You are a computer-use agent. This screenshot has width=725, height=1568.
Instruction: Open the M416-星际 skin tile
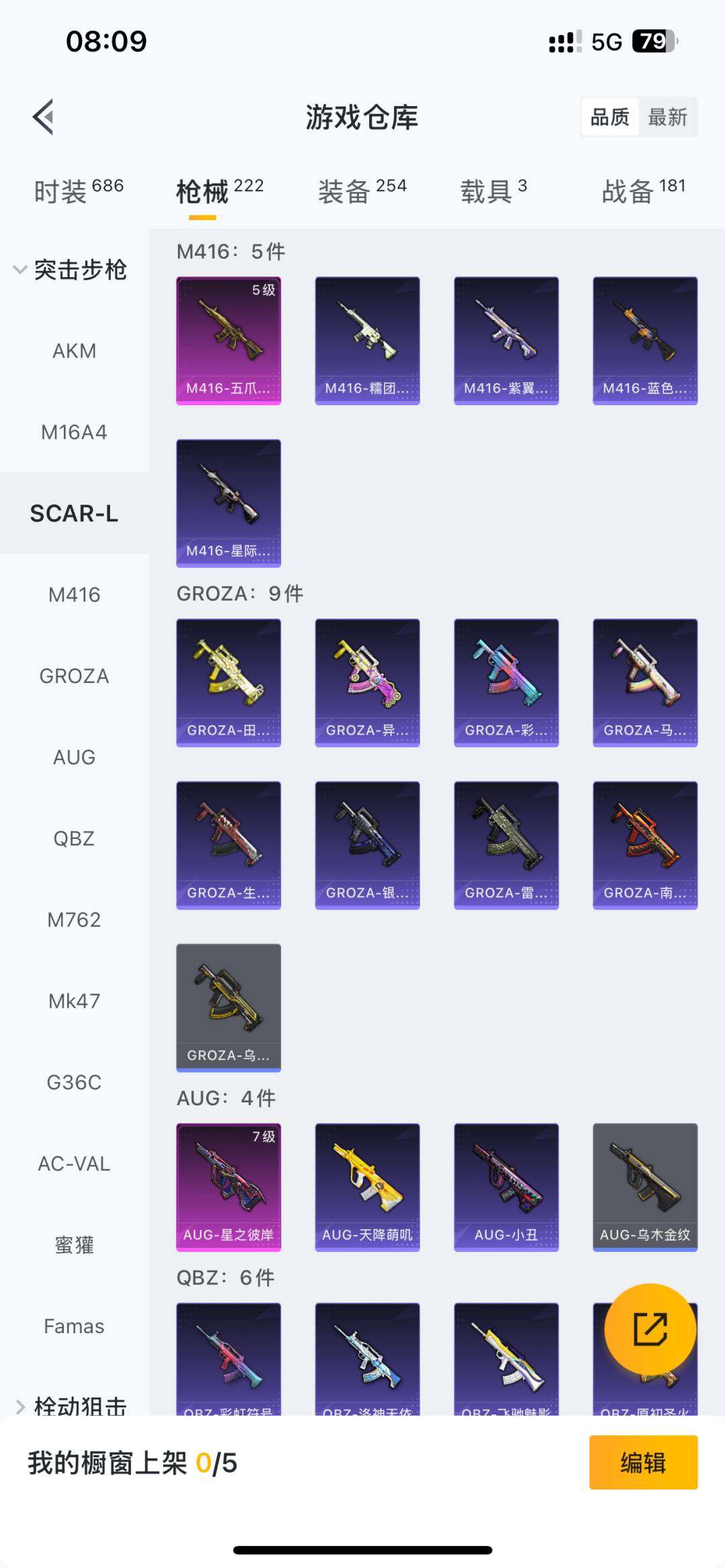[228, 503]
